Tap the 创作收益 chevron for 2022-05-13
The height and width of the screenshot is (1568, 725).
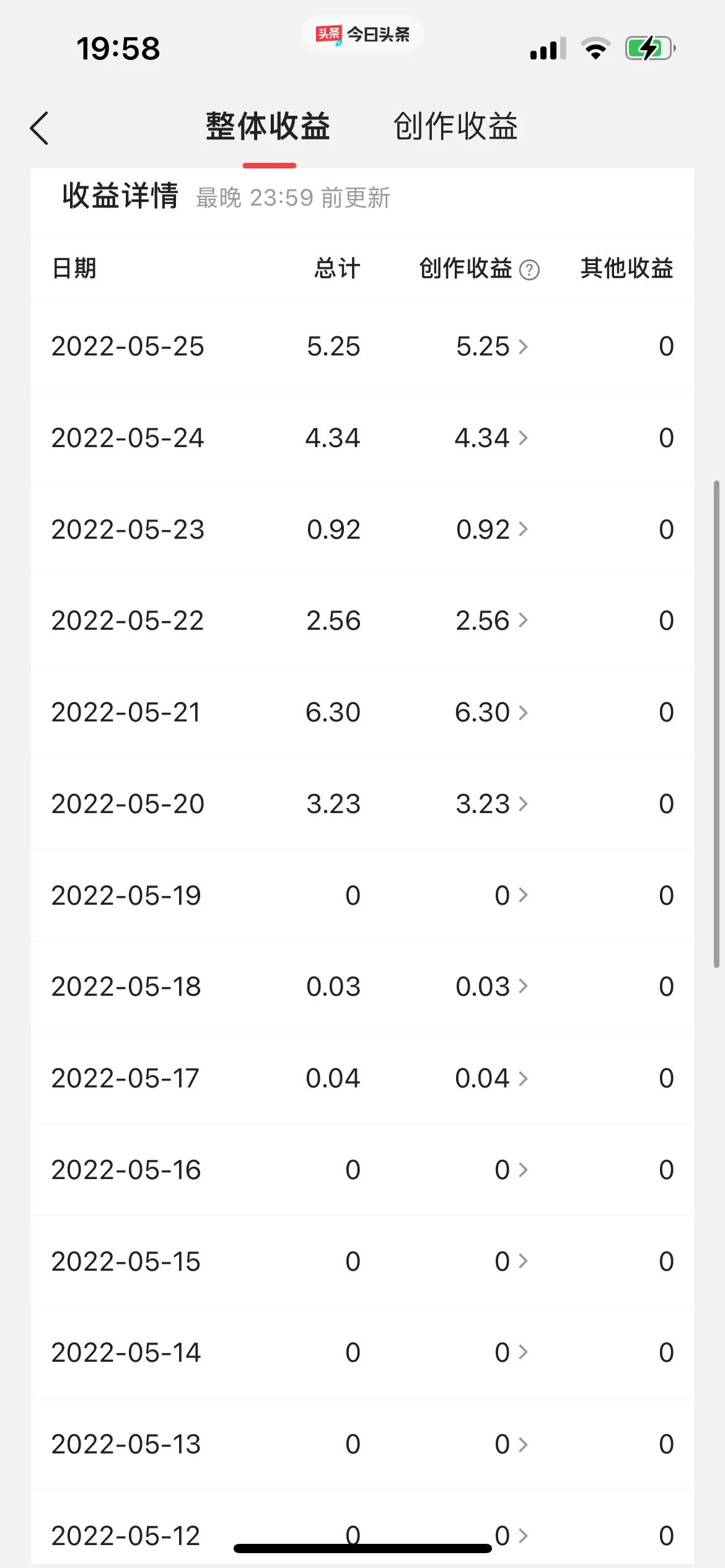pos(522,1444)
